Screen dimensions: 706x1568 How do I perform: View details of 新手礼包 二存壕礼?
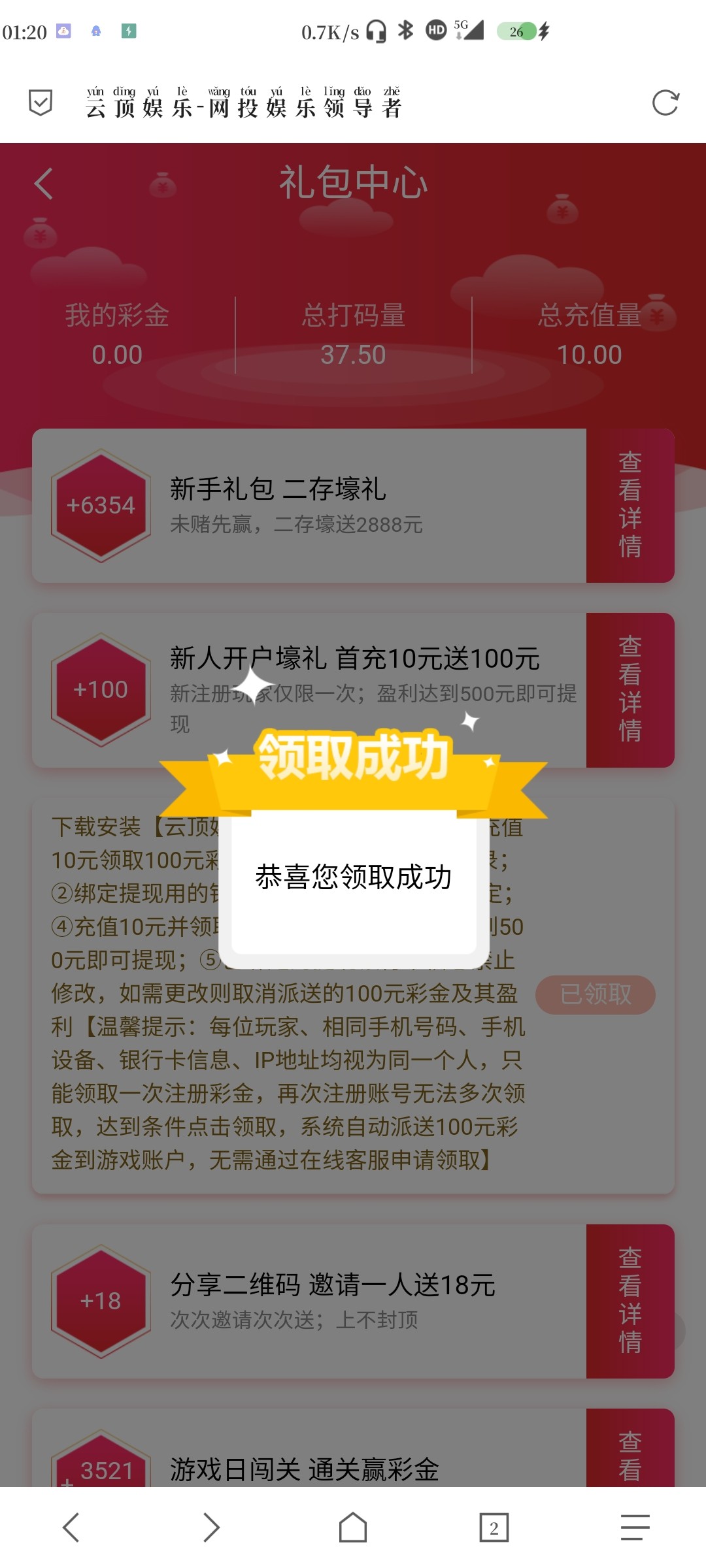click(630, 505)
